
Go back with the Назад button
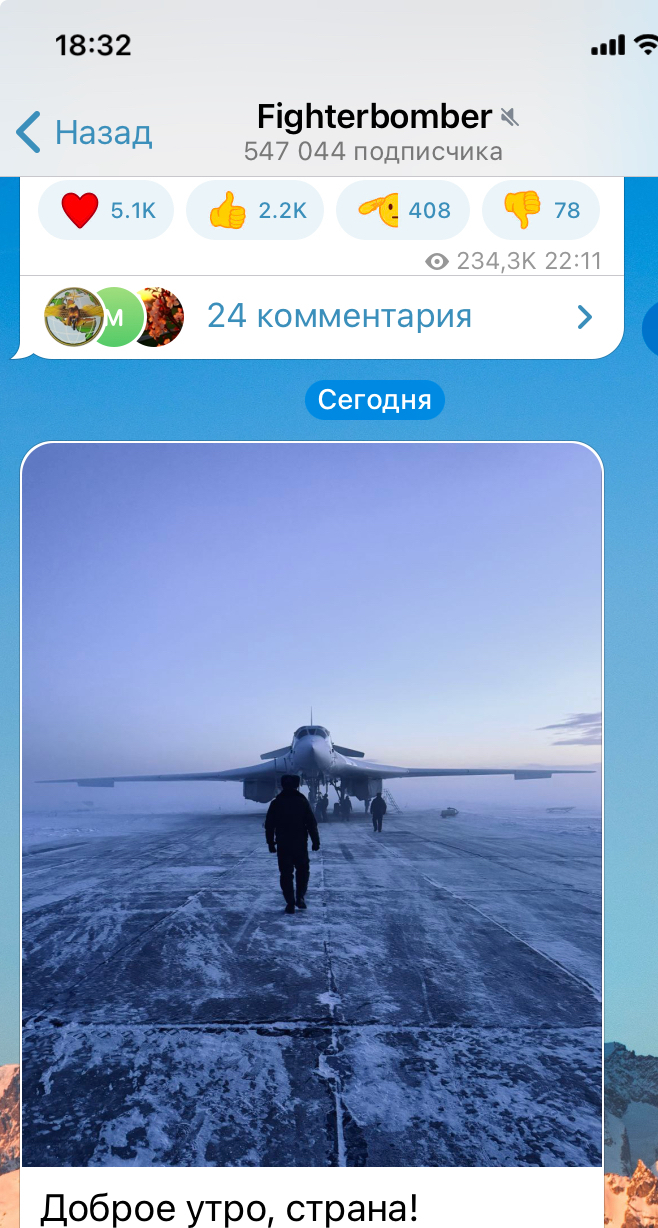tap(84, 132)
